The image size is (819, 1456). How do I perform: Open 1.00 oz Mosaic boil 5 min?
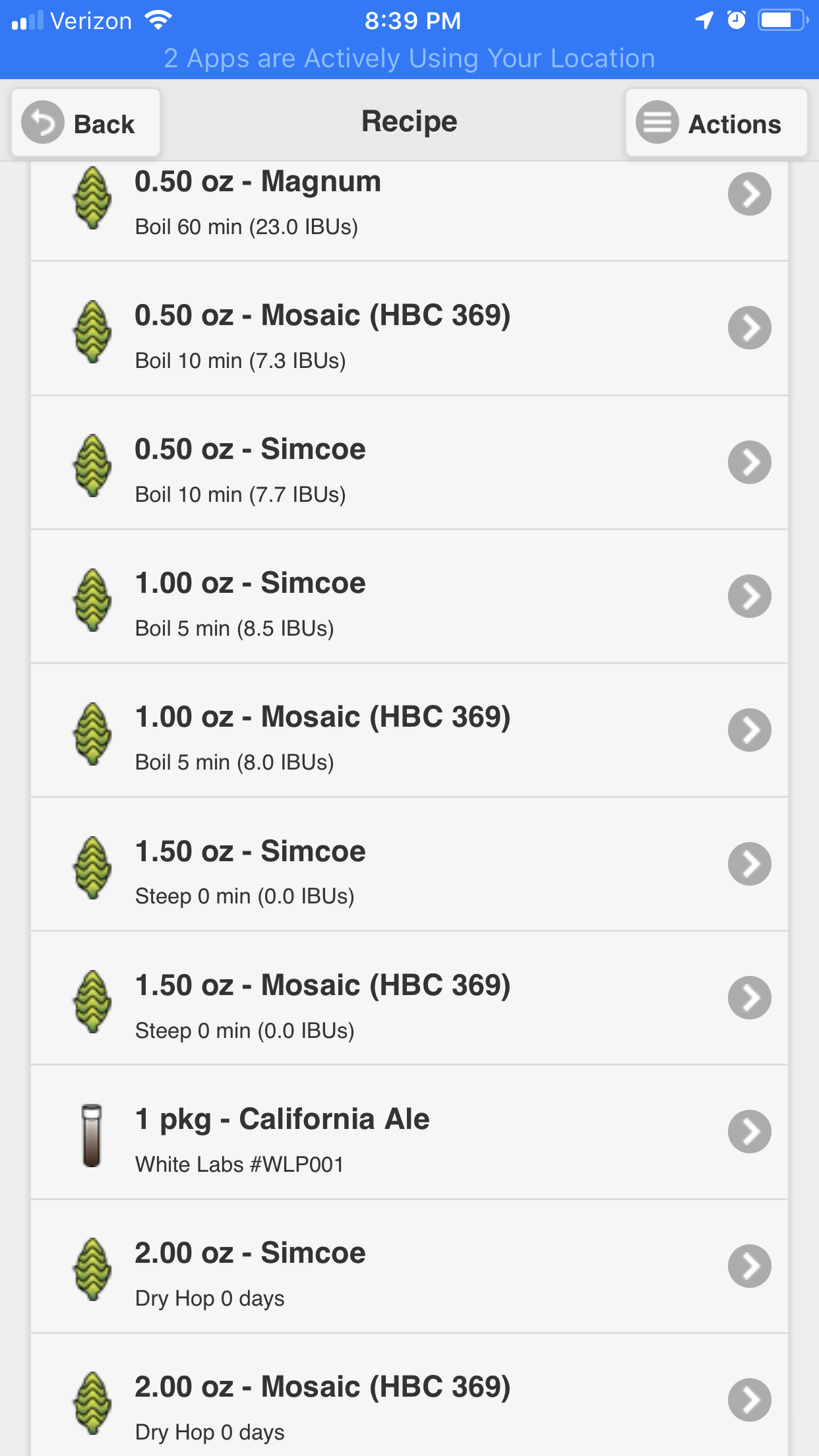(x=409, y=731)
